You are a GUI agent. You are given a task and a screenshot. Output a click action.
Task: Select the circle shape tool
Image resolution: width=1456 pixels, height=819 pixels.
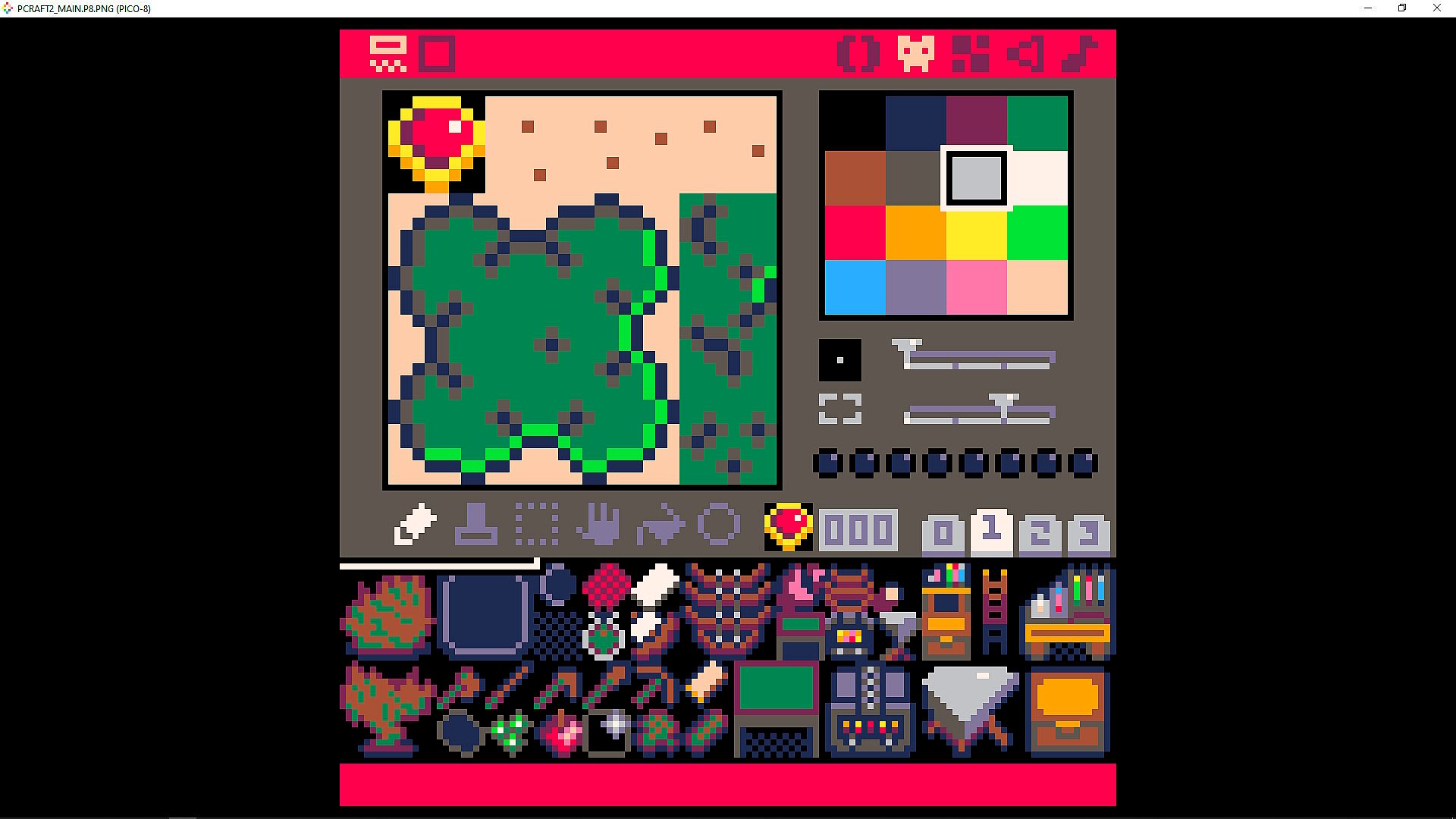pos(718,525)
